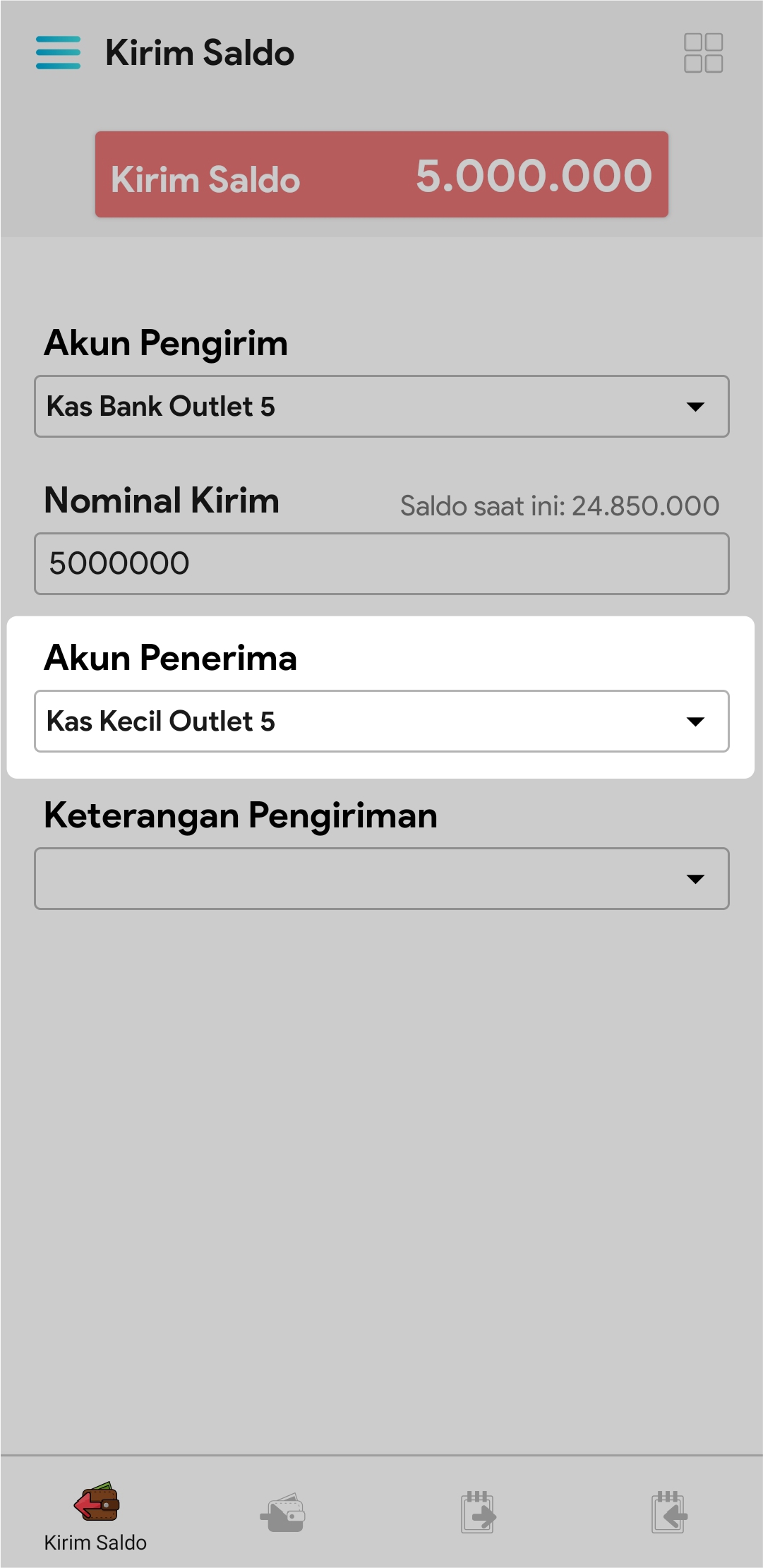Open the Keterangan Pengiriman dropdown

tap(382, 879)
